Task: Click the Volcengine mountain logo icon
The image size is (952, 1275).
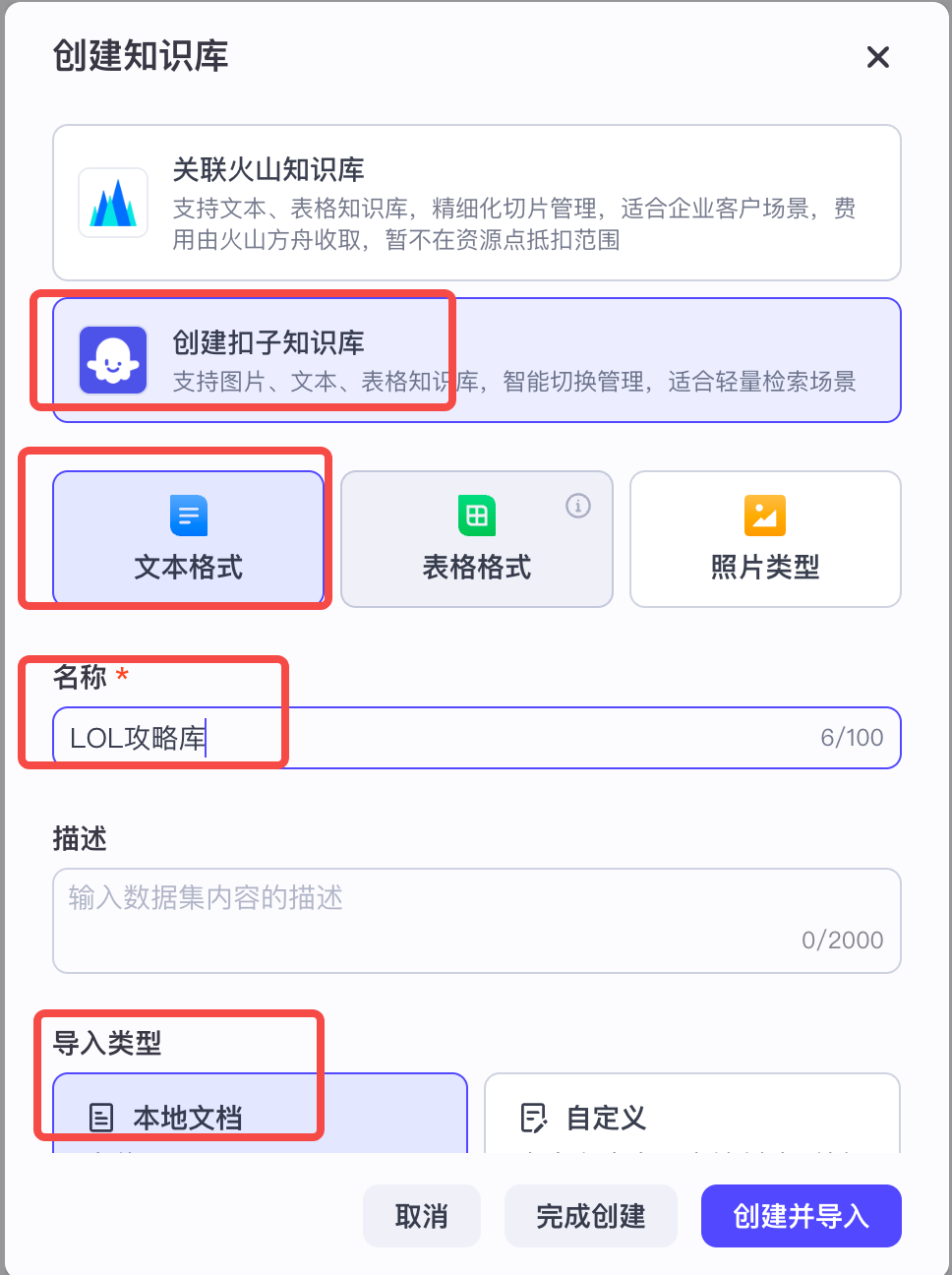Action: 112,203
